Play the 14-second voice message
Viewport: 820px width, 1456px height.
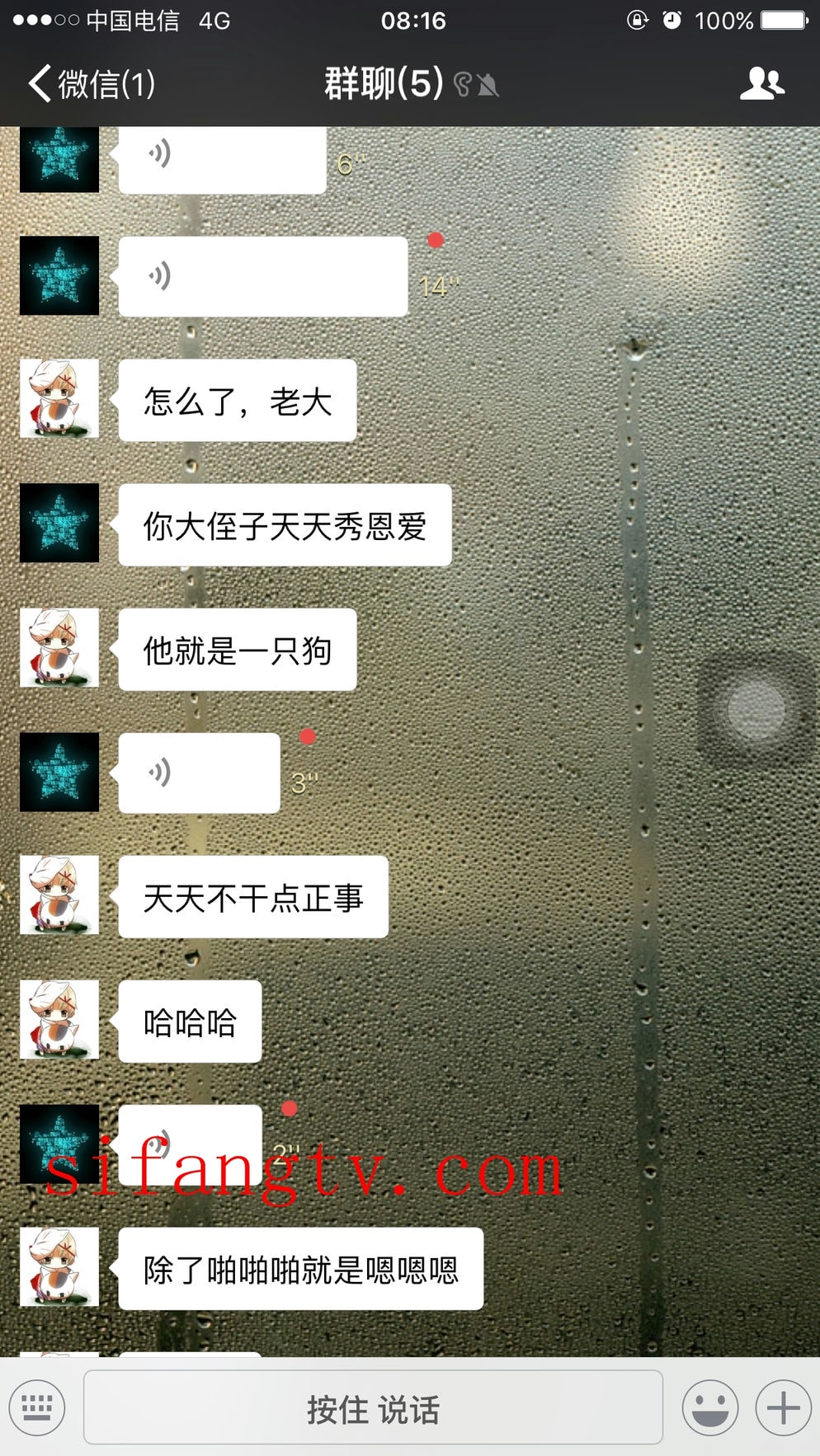tap(262, 276)
